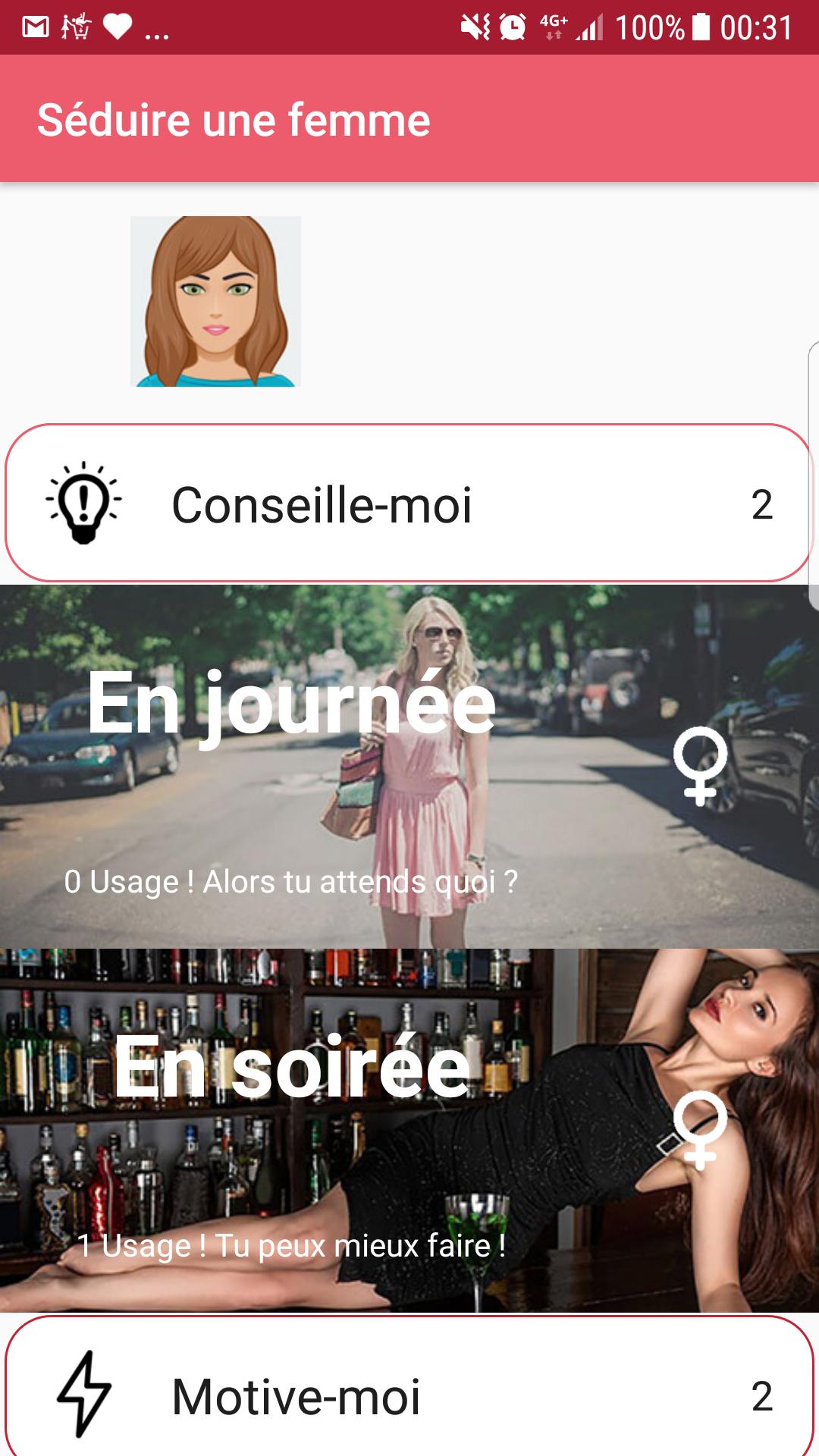Select the En journée card
819x1456 pixels.
click(x=408, y=766)
